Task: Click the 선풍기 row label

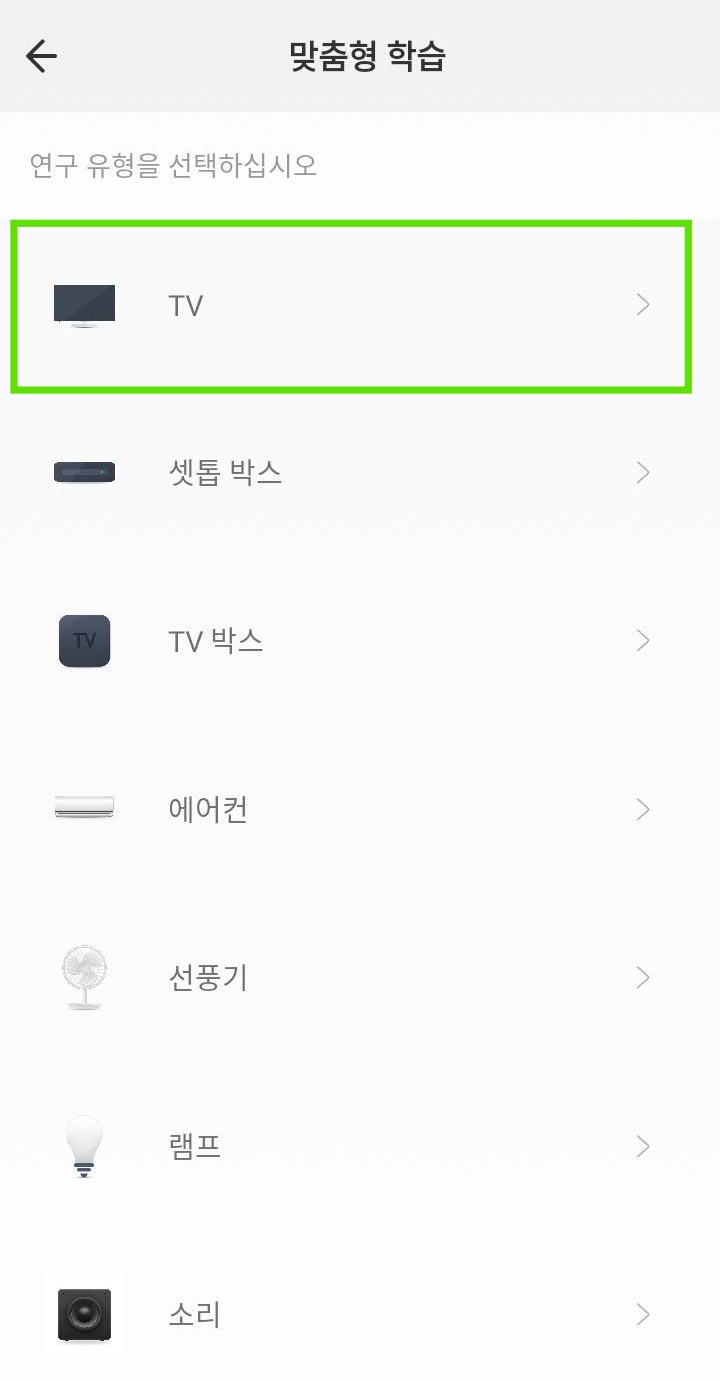Action: click(x=208, y=977)
